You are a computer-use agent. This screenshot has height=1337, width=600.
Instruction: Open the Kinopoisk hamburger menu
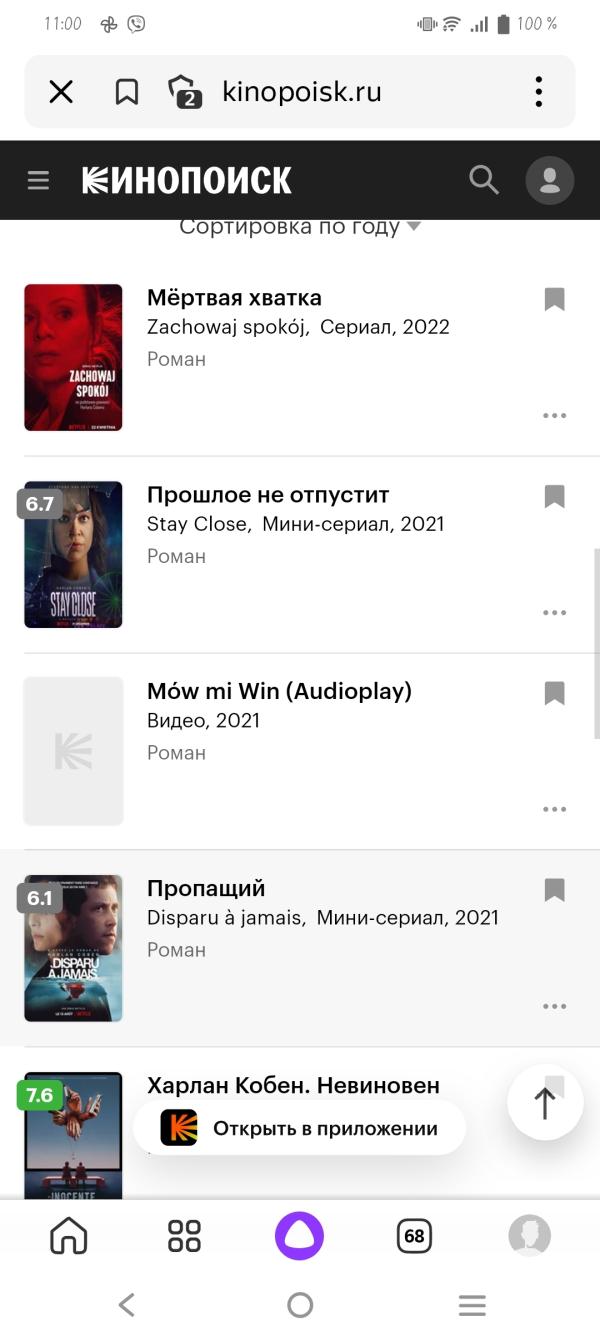[38, 180]
